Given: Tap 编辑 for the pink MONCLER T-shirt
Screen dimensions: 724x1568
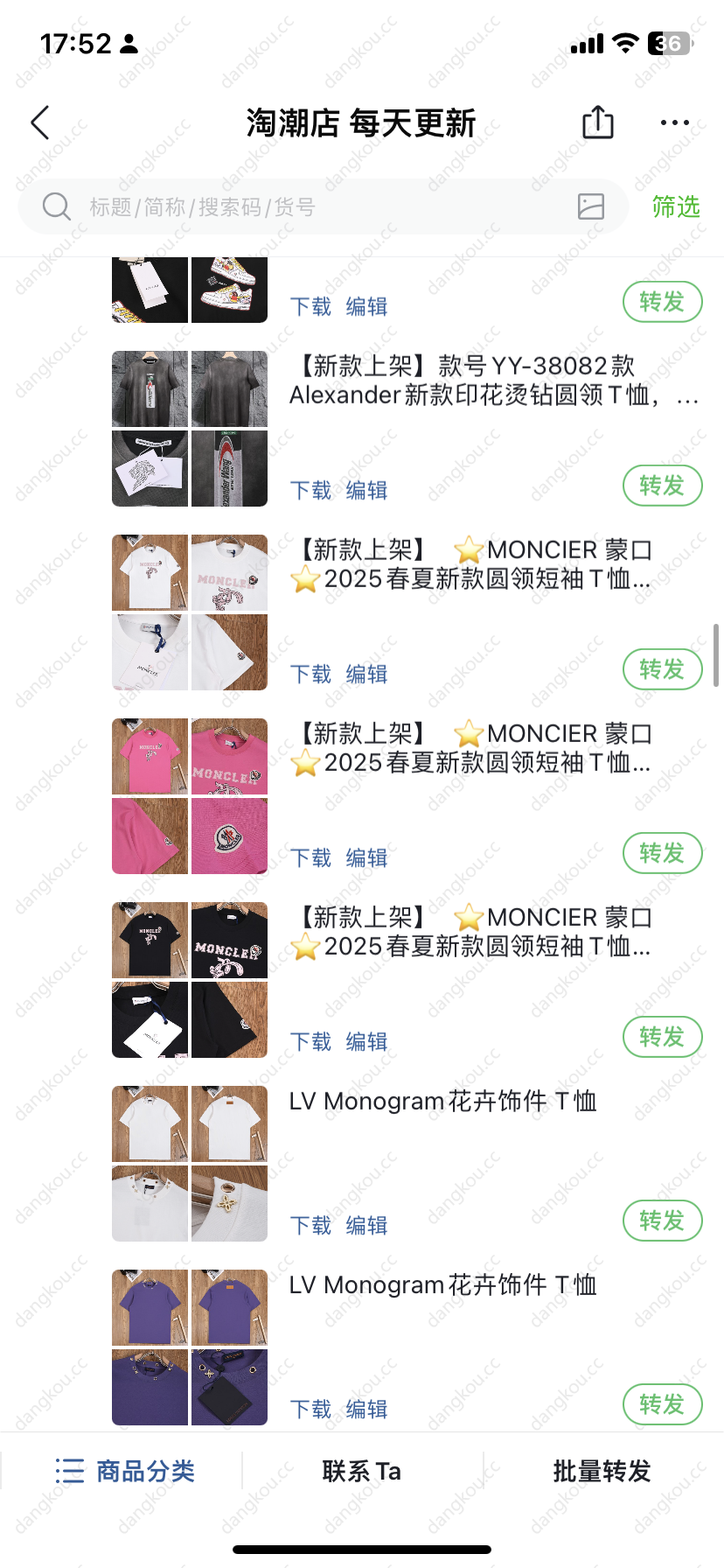Looking at the screenshot, I should [x=366, y=857].
